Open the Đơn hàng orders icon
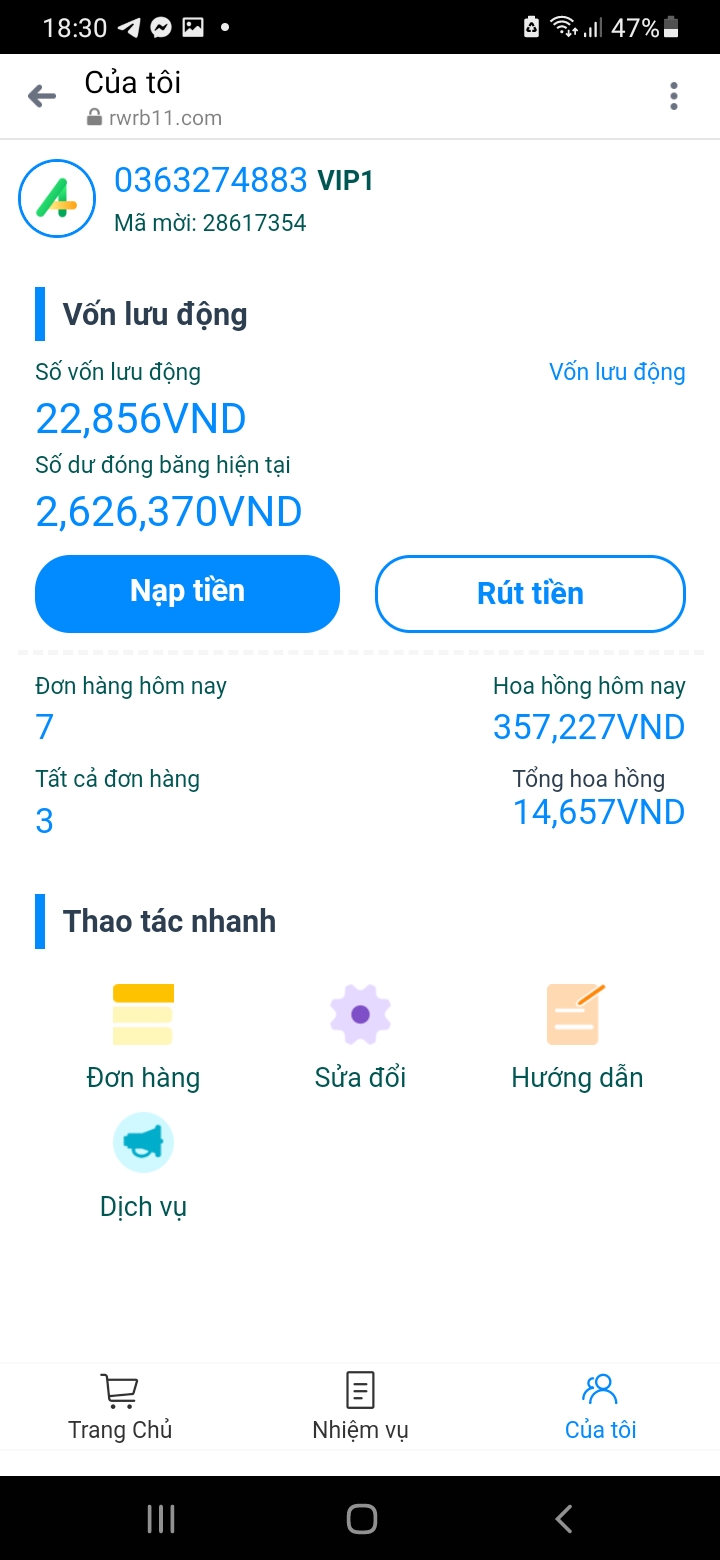 pos(143,1013)
